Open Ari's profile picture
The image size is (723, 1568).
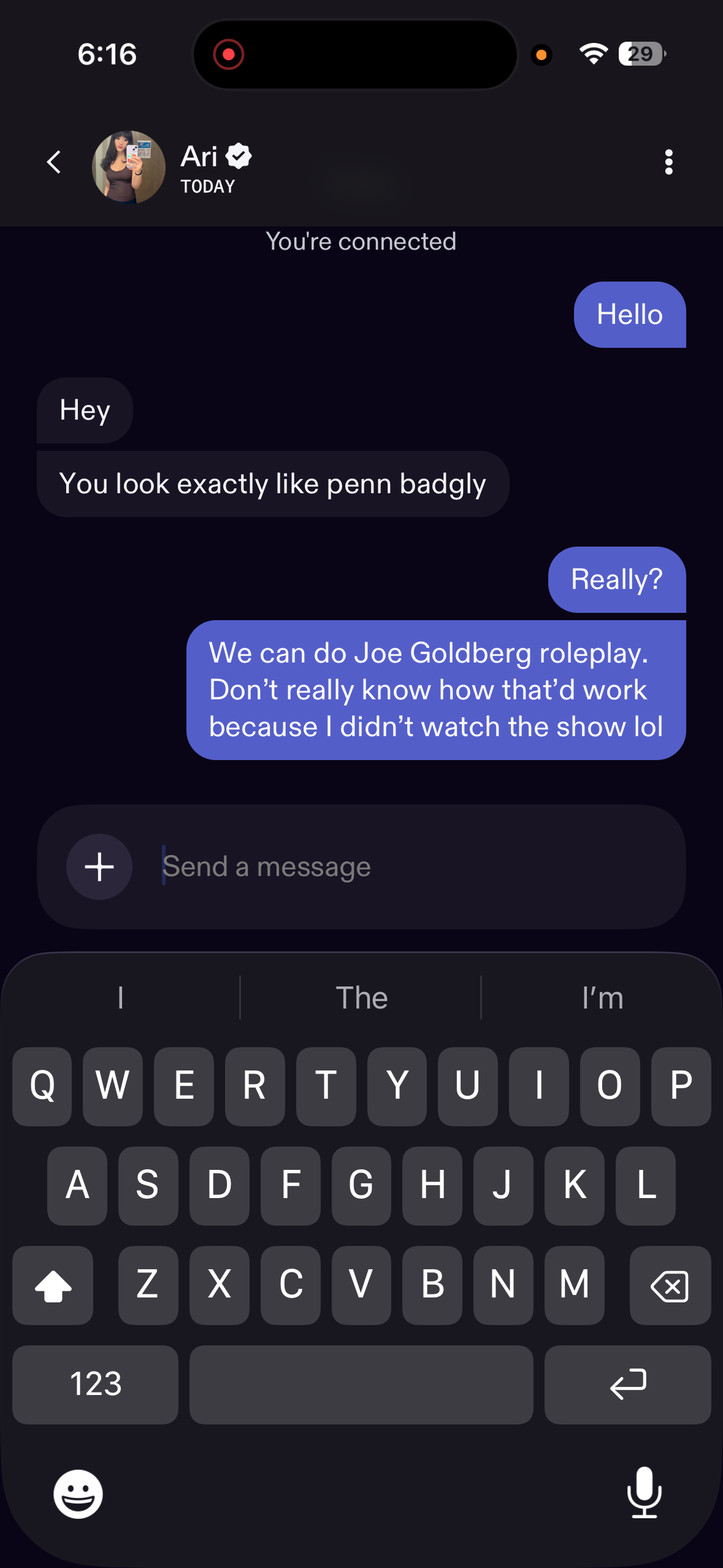coord(129,167)
